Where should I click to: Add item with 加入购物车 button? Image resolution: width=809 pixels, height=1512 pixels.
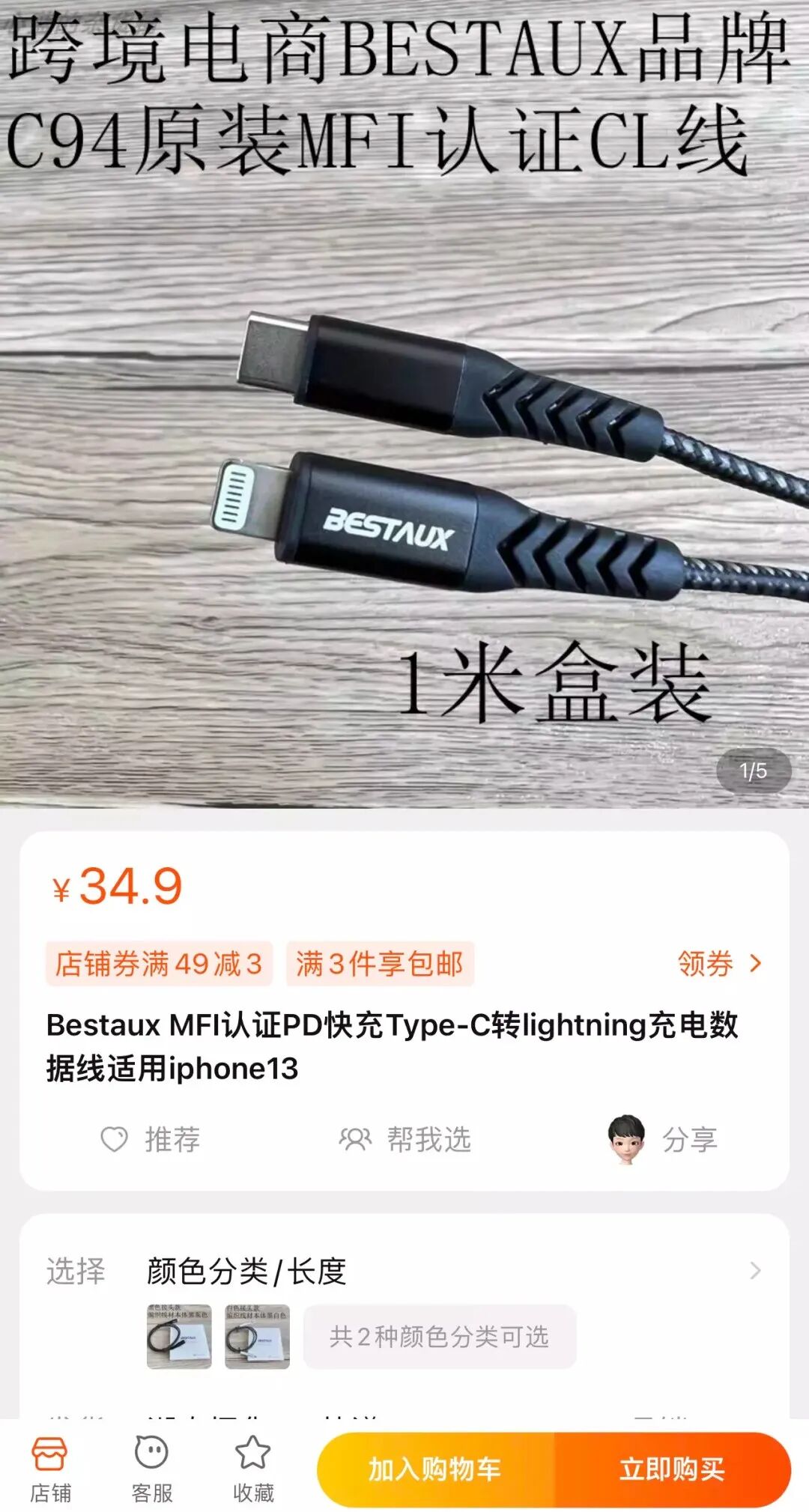[x=435, y=1469]
